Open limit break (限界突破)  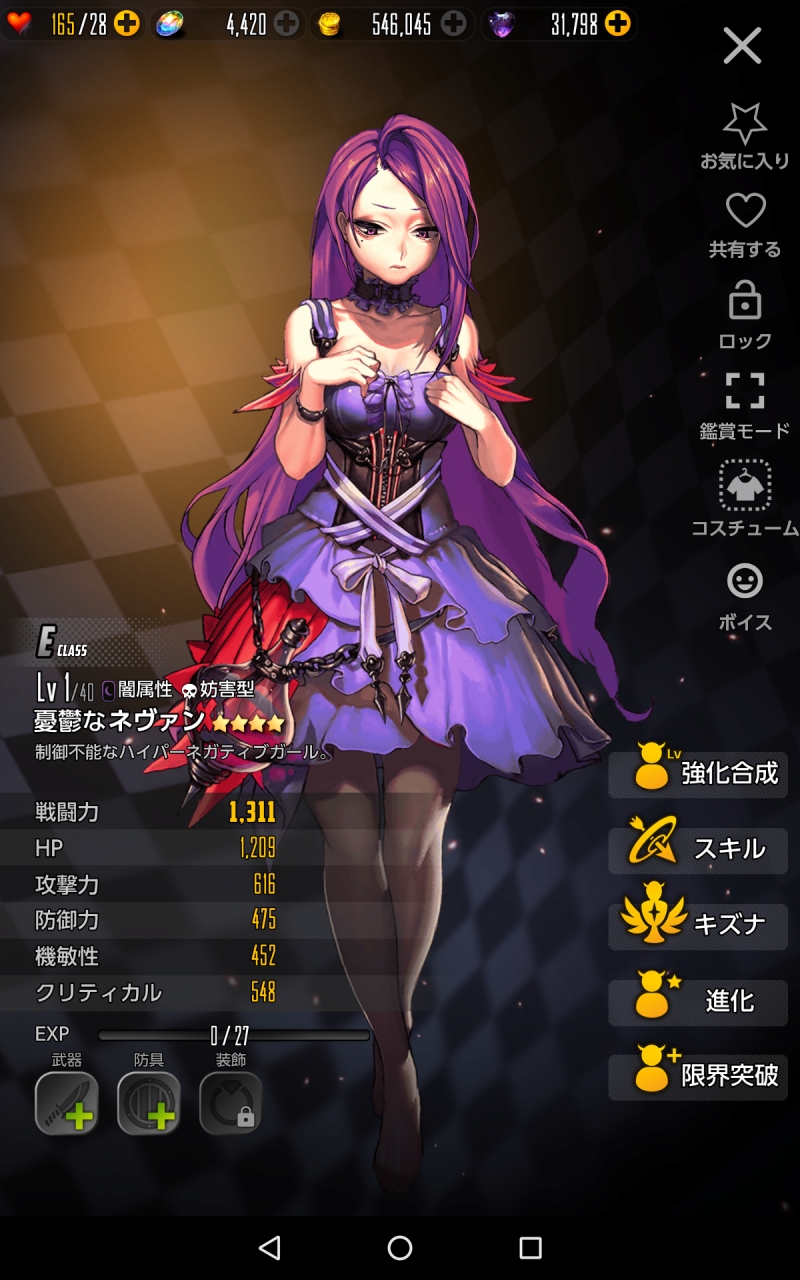coord(698,1076)
